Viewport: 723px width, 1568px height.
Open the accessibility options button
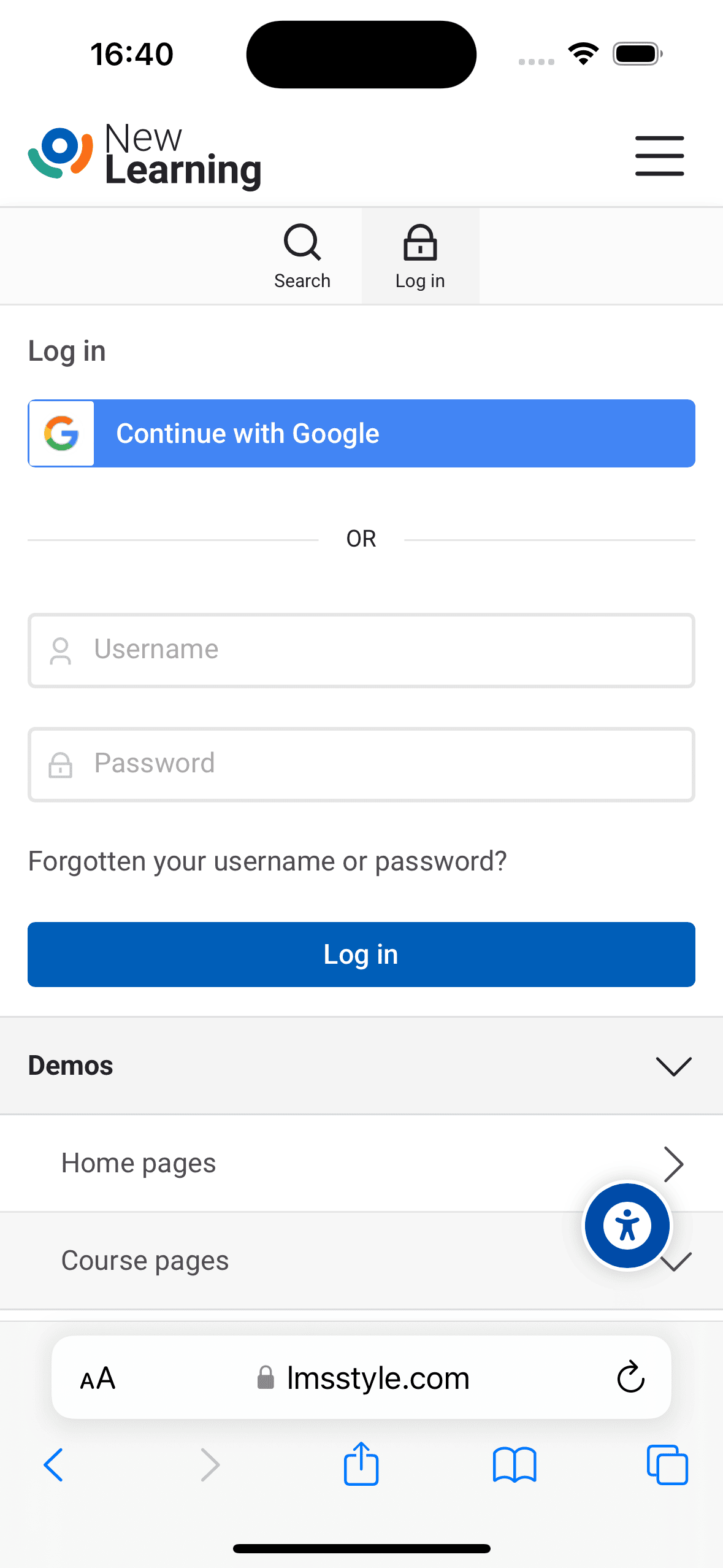627,1226
